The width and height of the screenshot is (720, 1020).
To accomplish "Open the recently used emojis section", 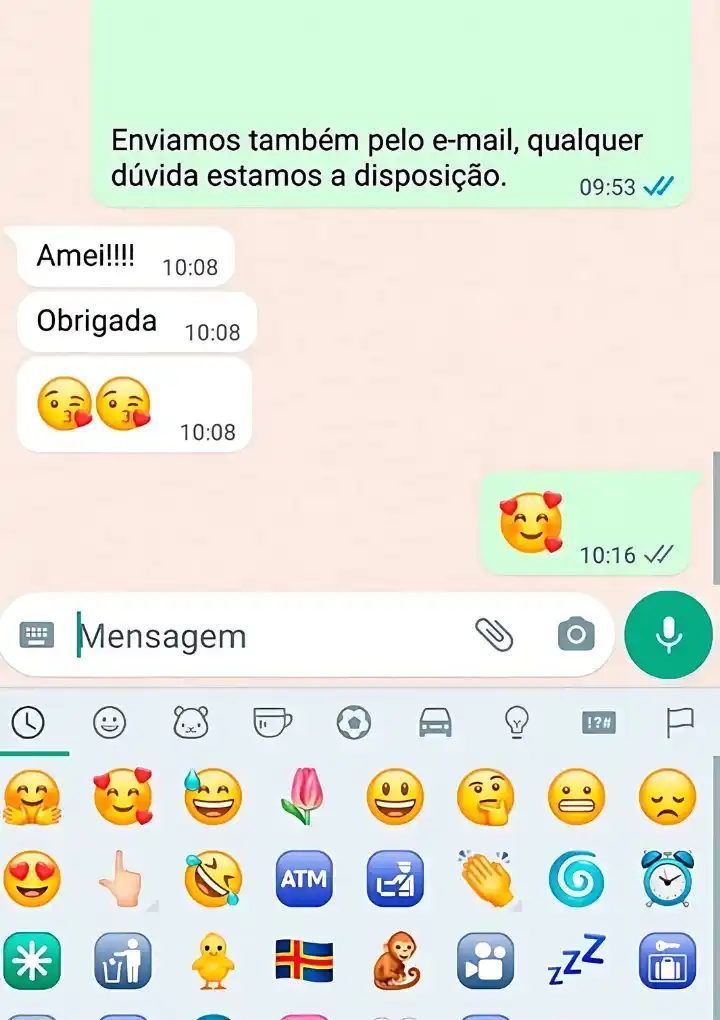I will tap(31, 721).
